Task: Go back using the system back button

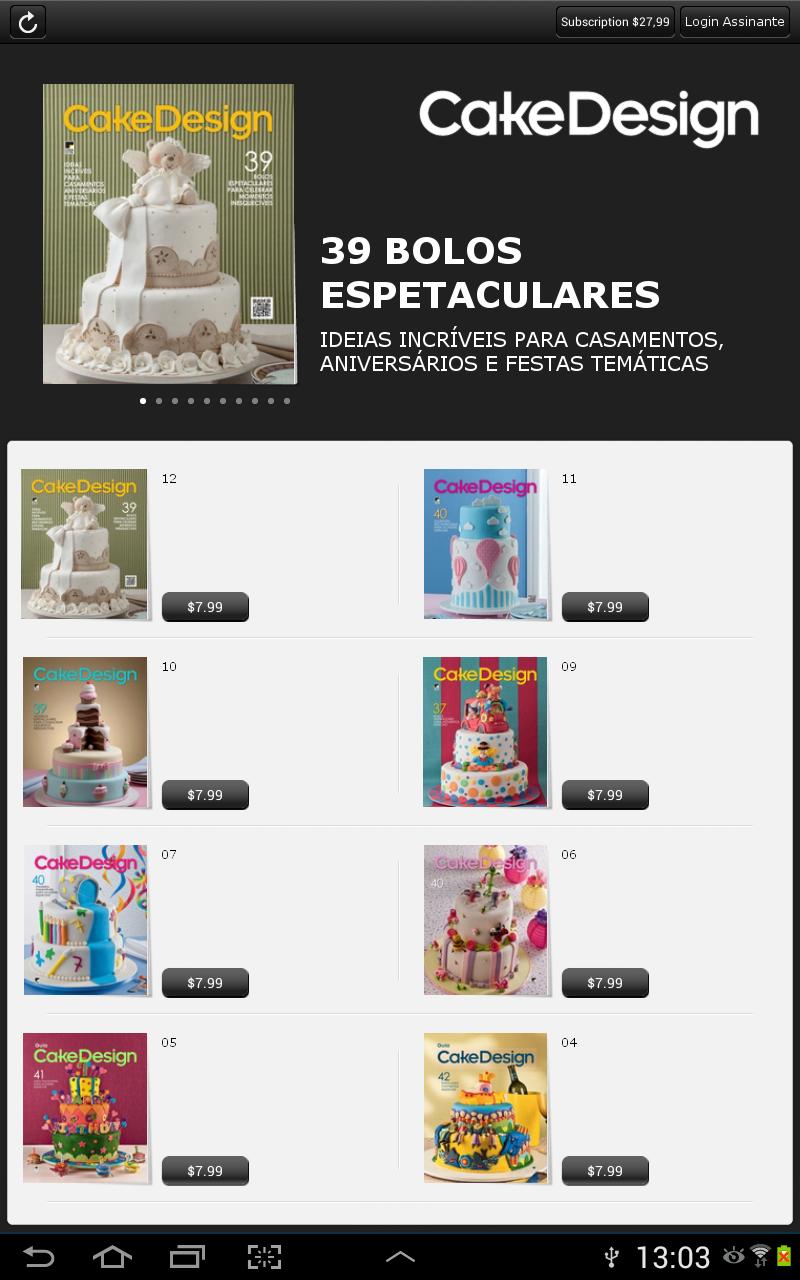Action: coord(39,1257)
